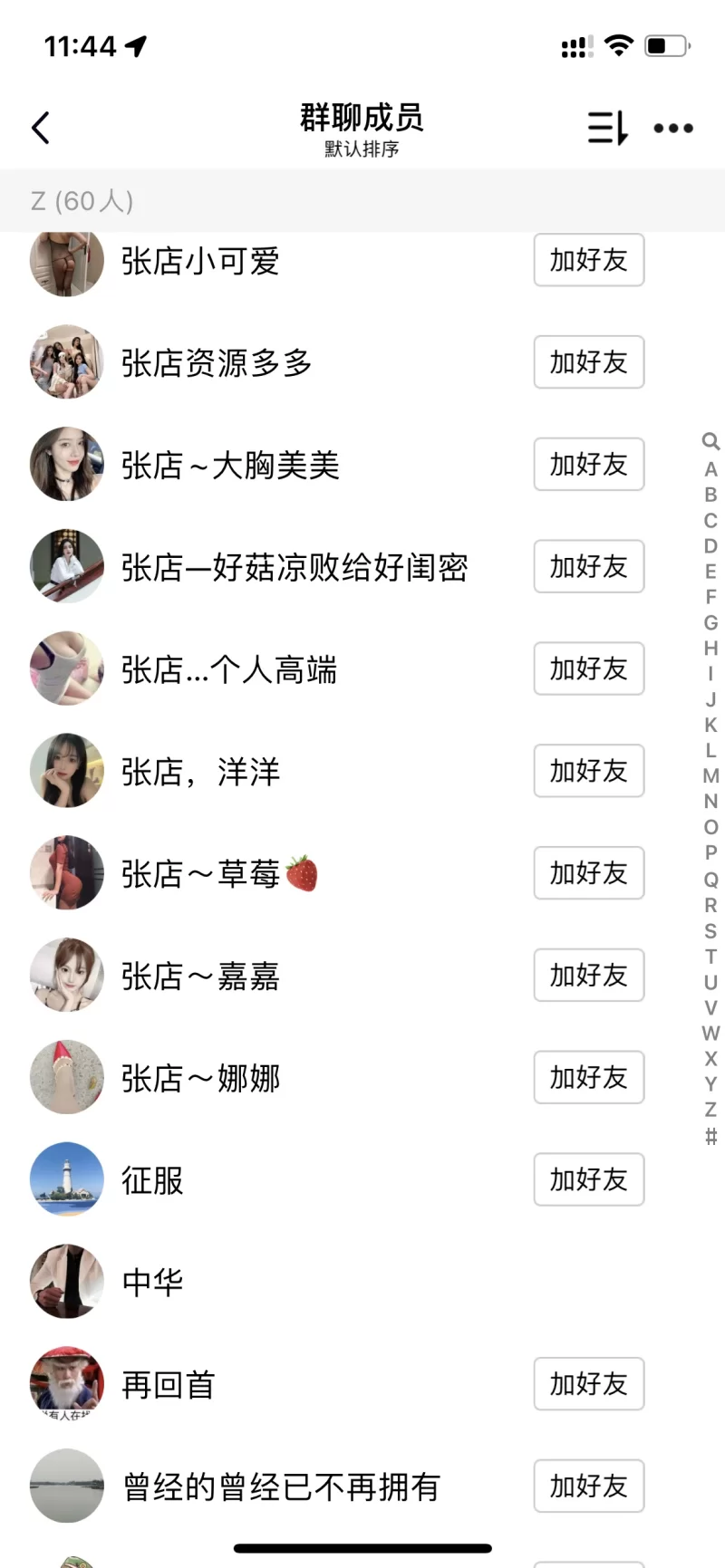Tap 加好友 beside 征服
725x1568 pixels.
[588, 1179]
